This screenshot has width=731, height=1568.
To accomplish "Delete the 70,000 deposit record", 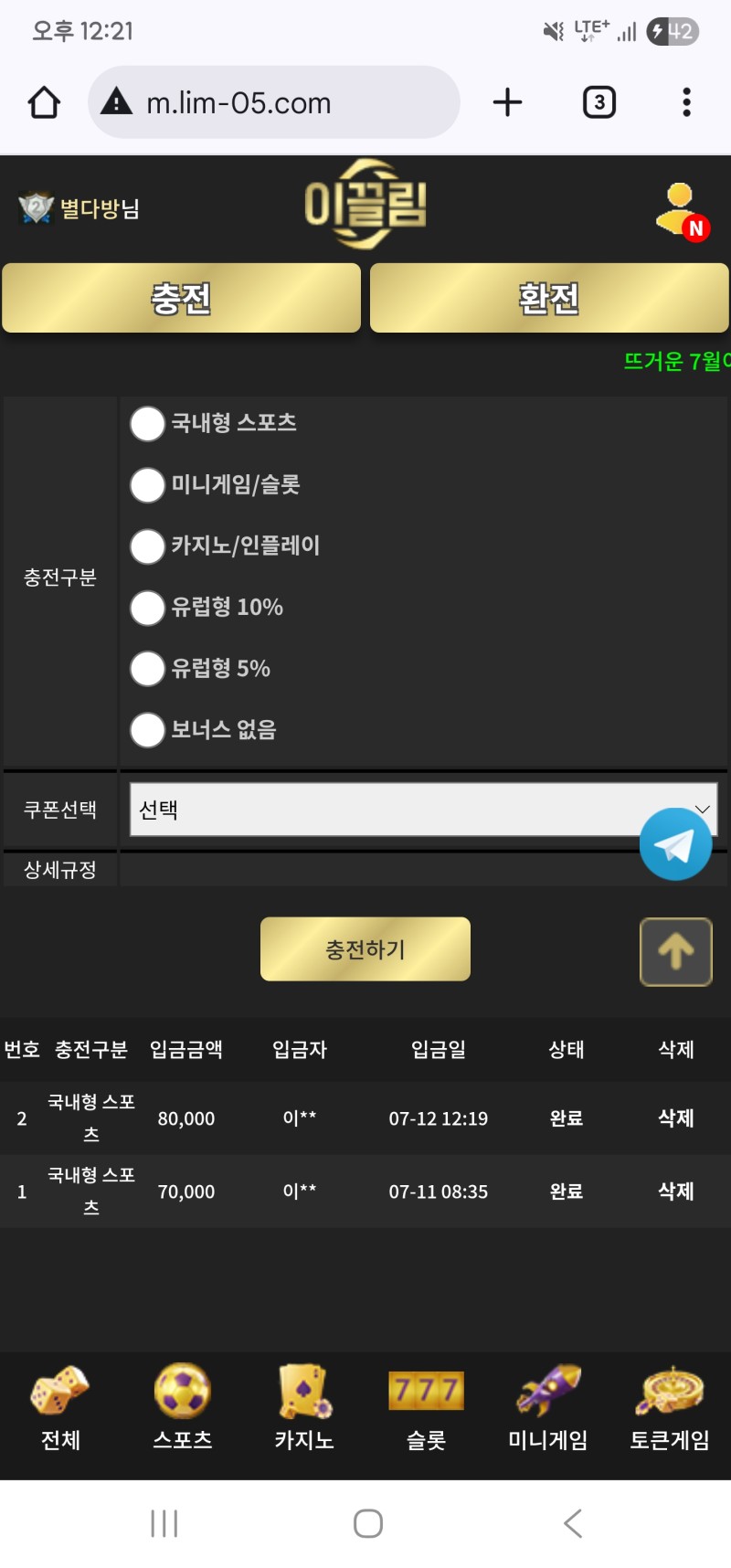I will [676, 1192].
